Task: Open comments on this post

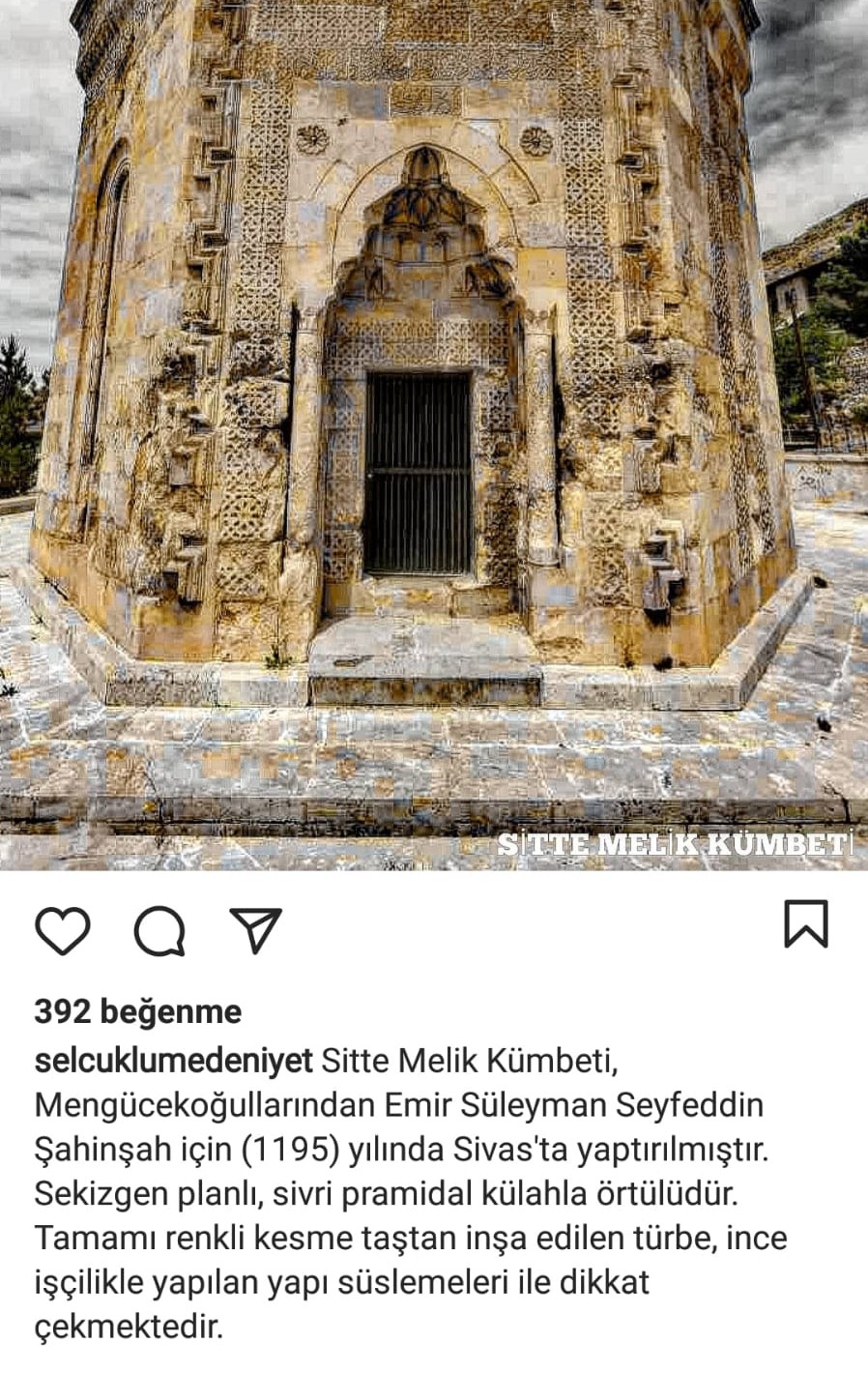Action: [159, 930]
